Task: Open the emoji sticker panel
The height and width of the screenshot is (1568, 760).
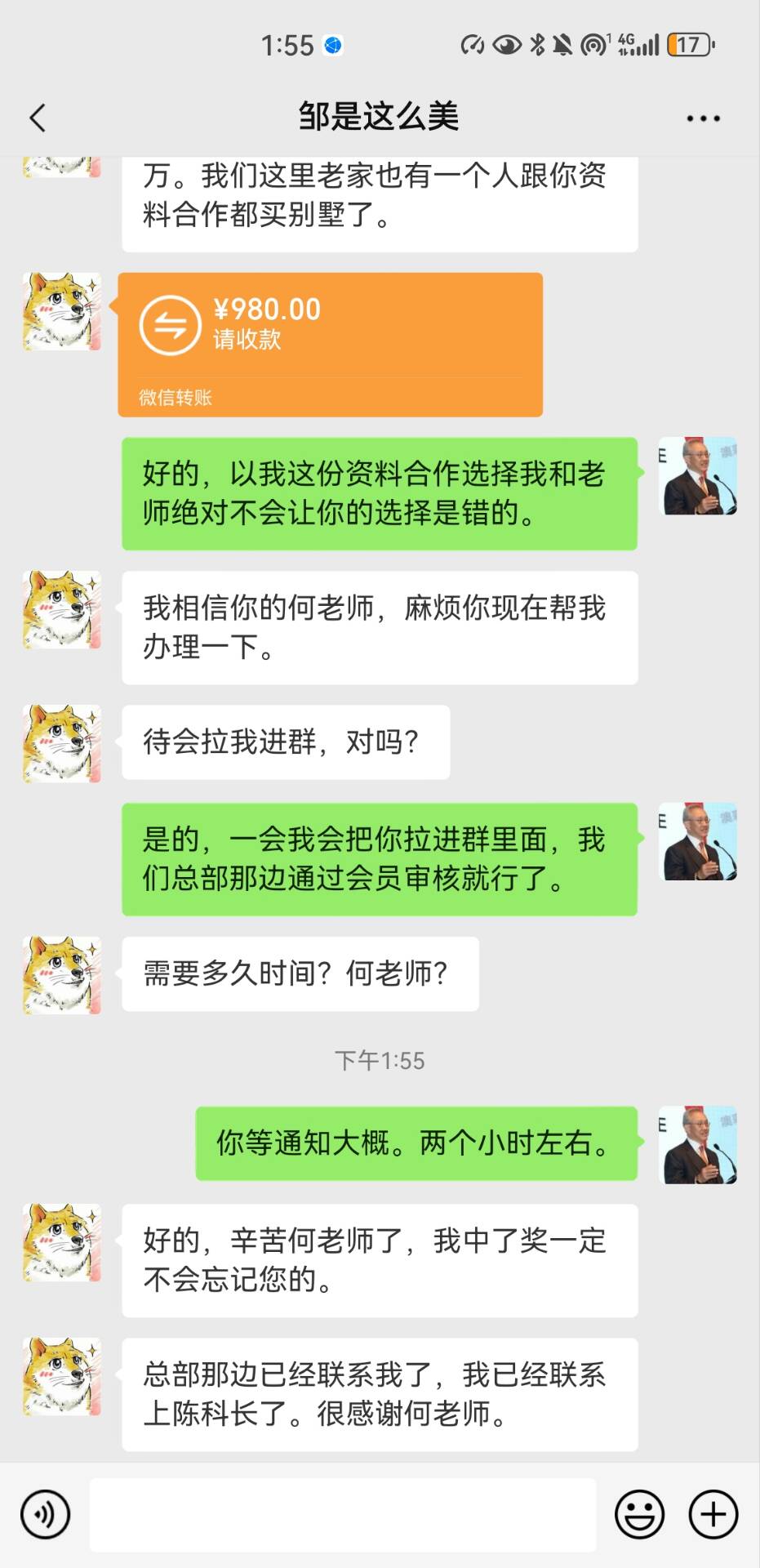Action: [x=639, y=1515]
